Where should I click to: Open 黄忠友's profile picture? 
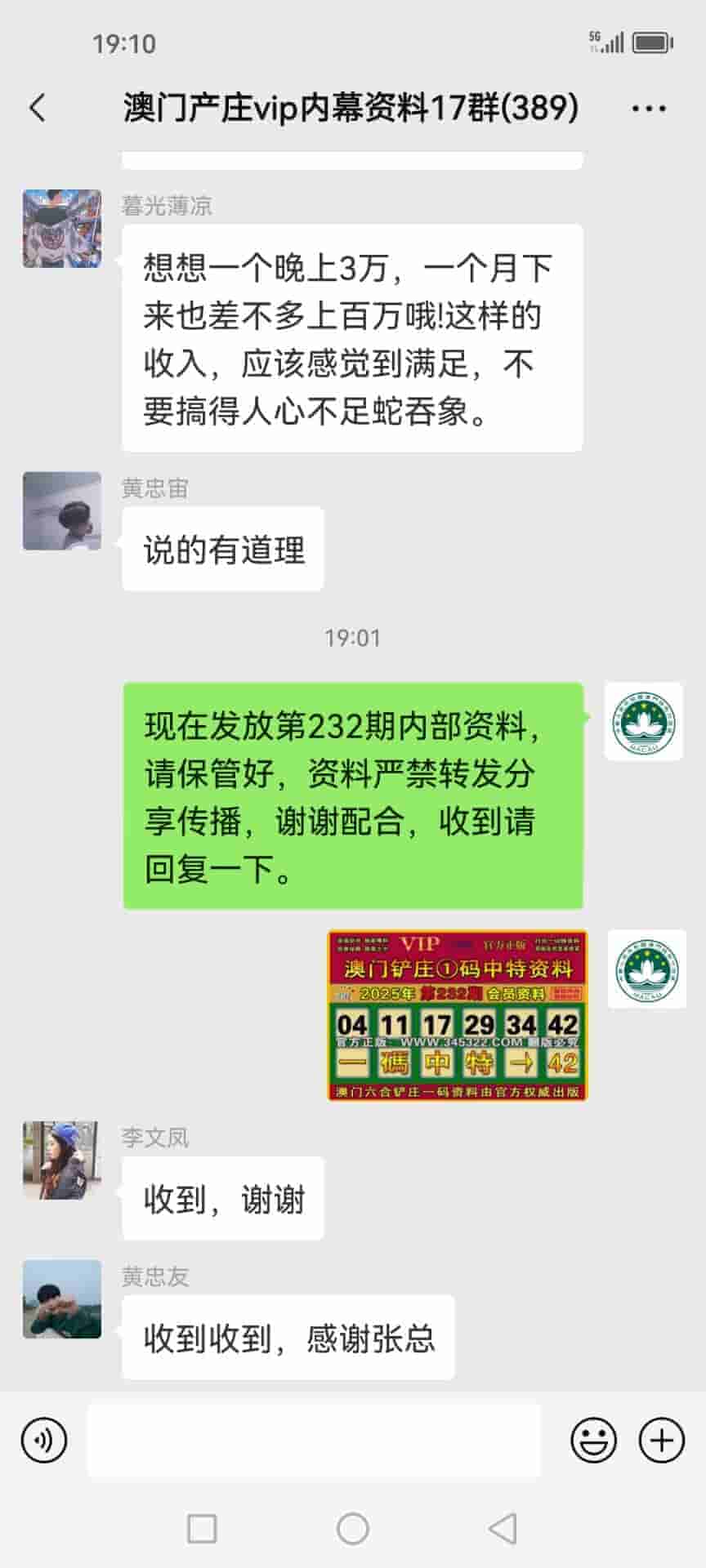click(62, 1298)
